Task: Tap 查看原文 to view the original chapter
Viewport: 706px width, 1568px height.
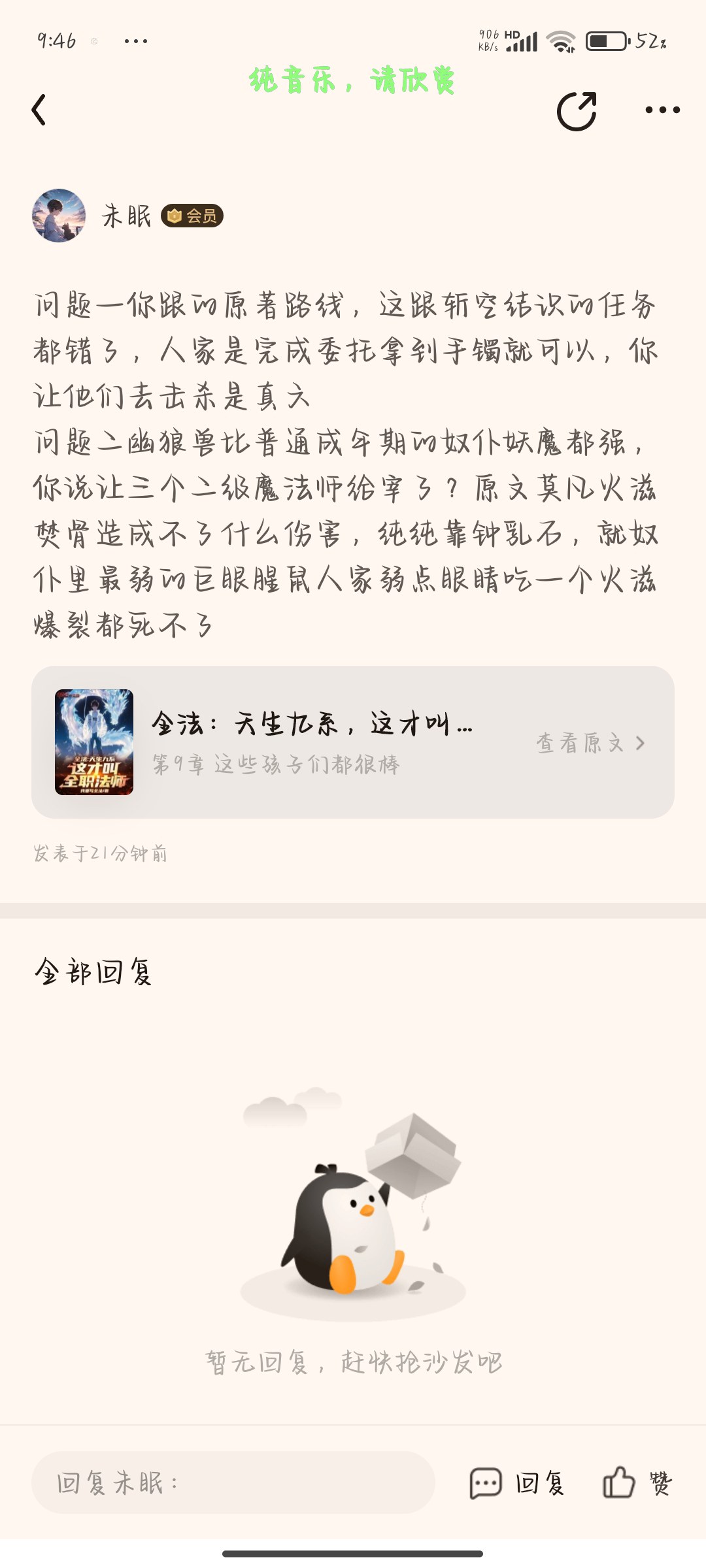Action: (x=590, y=743)
